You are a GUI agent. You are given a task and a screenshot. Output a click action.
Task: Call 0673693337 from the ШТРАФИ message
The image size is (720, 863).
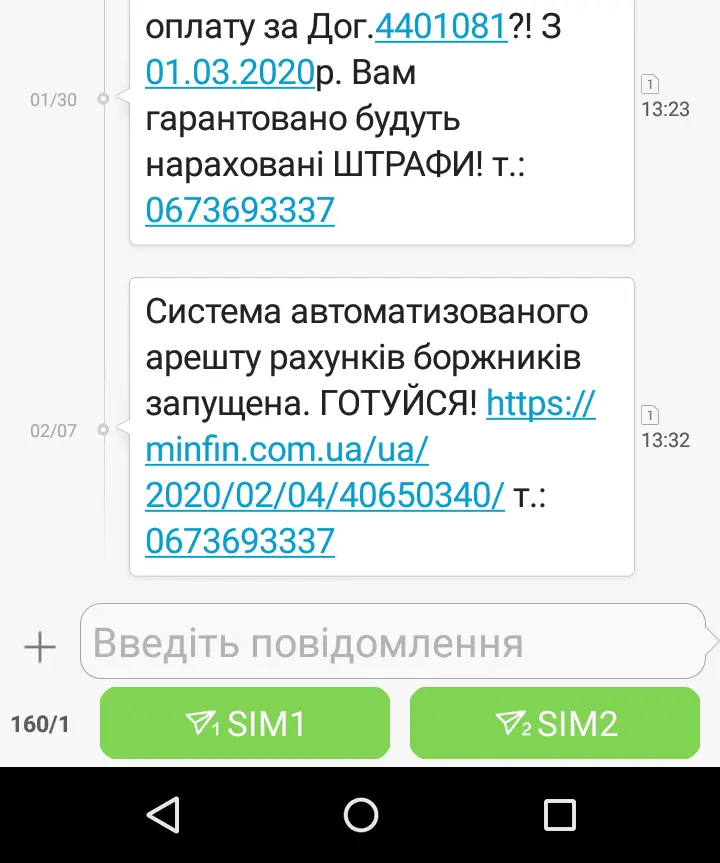point(240,210)
